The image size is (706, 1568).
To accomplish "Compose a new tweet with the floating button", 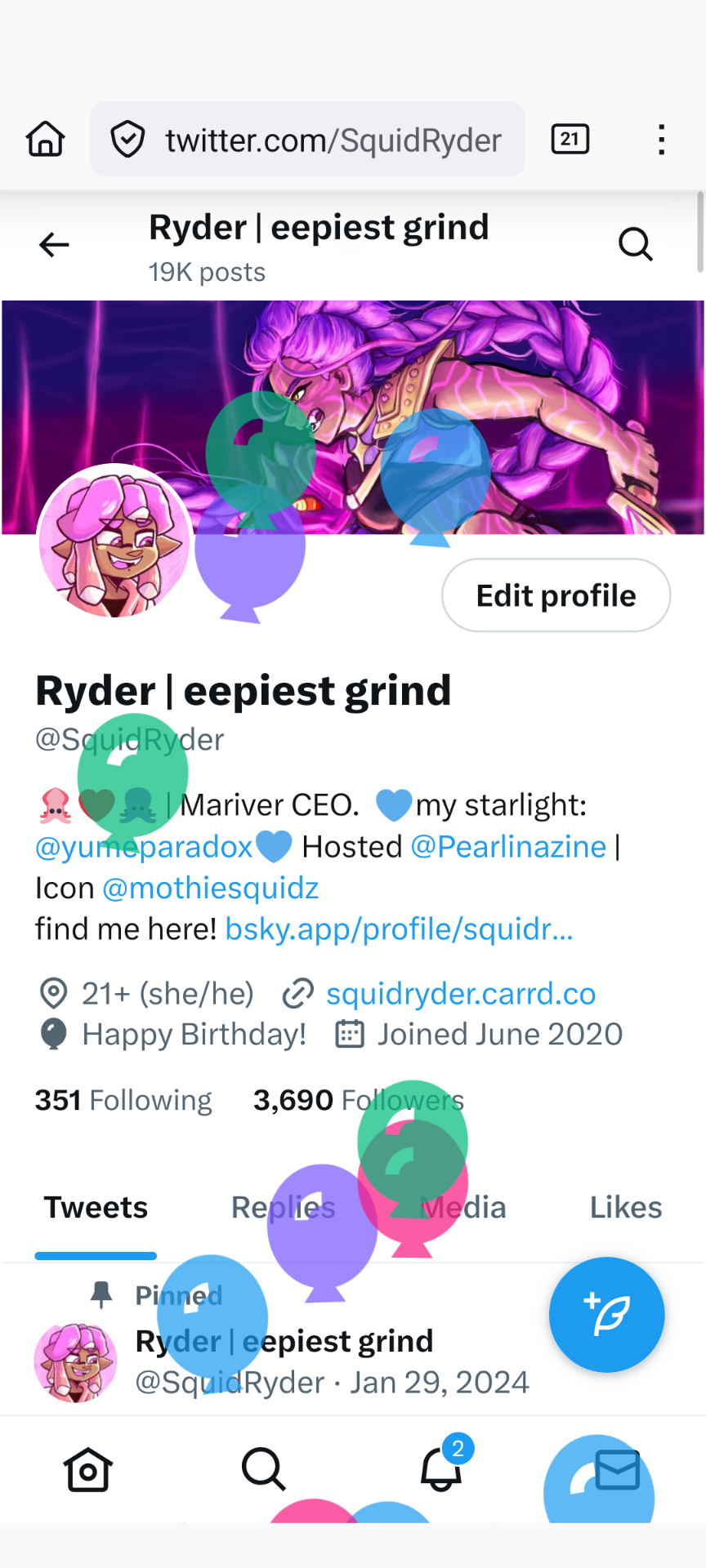I will (x=606, y=1314).
